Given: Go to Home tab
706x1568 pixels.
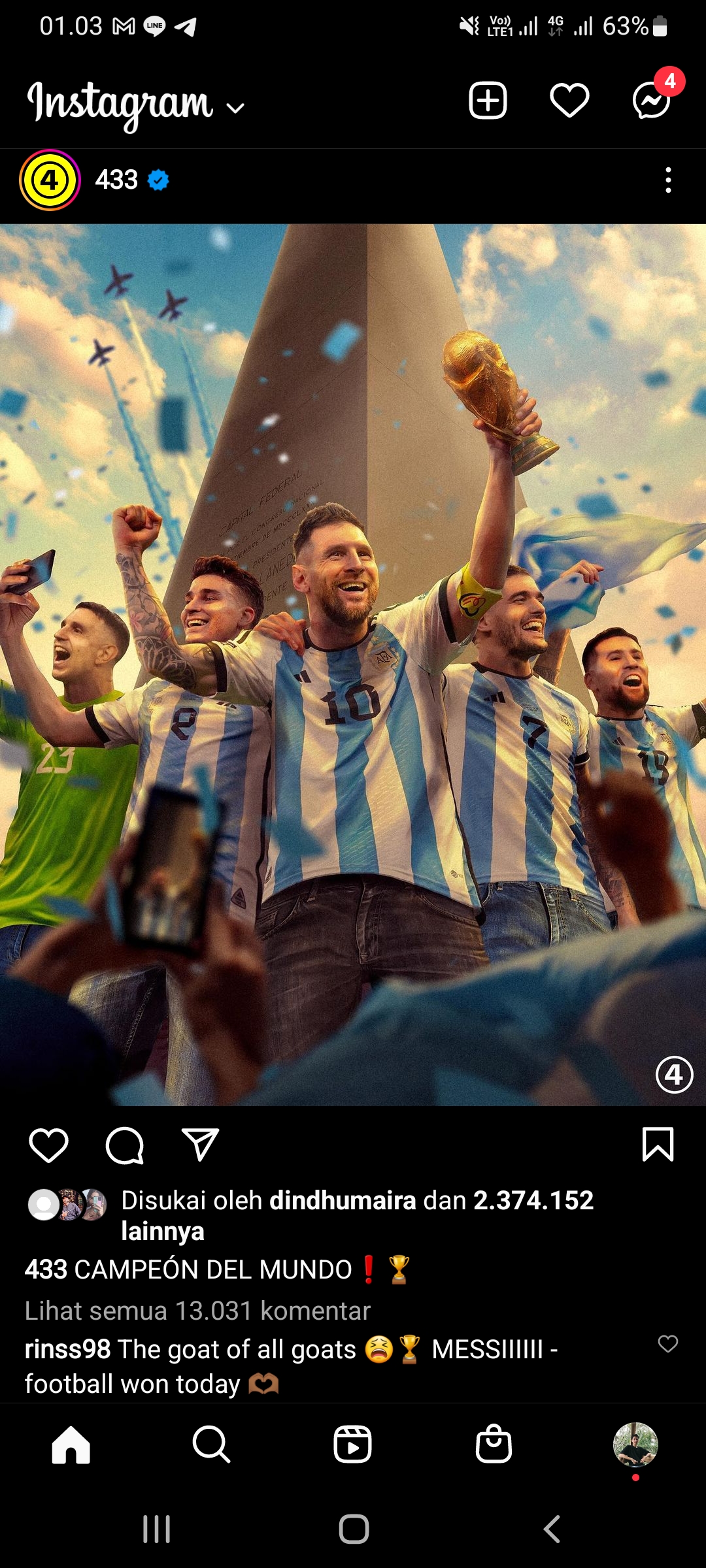Looking at the screenshot, I should click(x=71, y=1444).
